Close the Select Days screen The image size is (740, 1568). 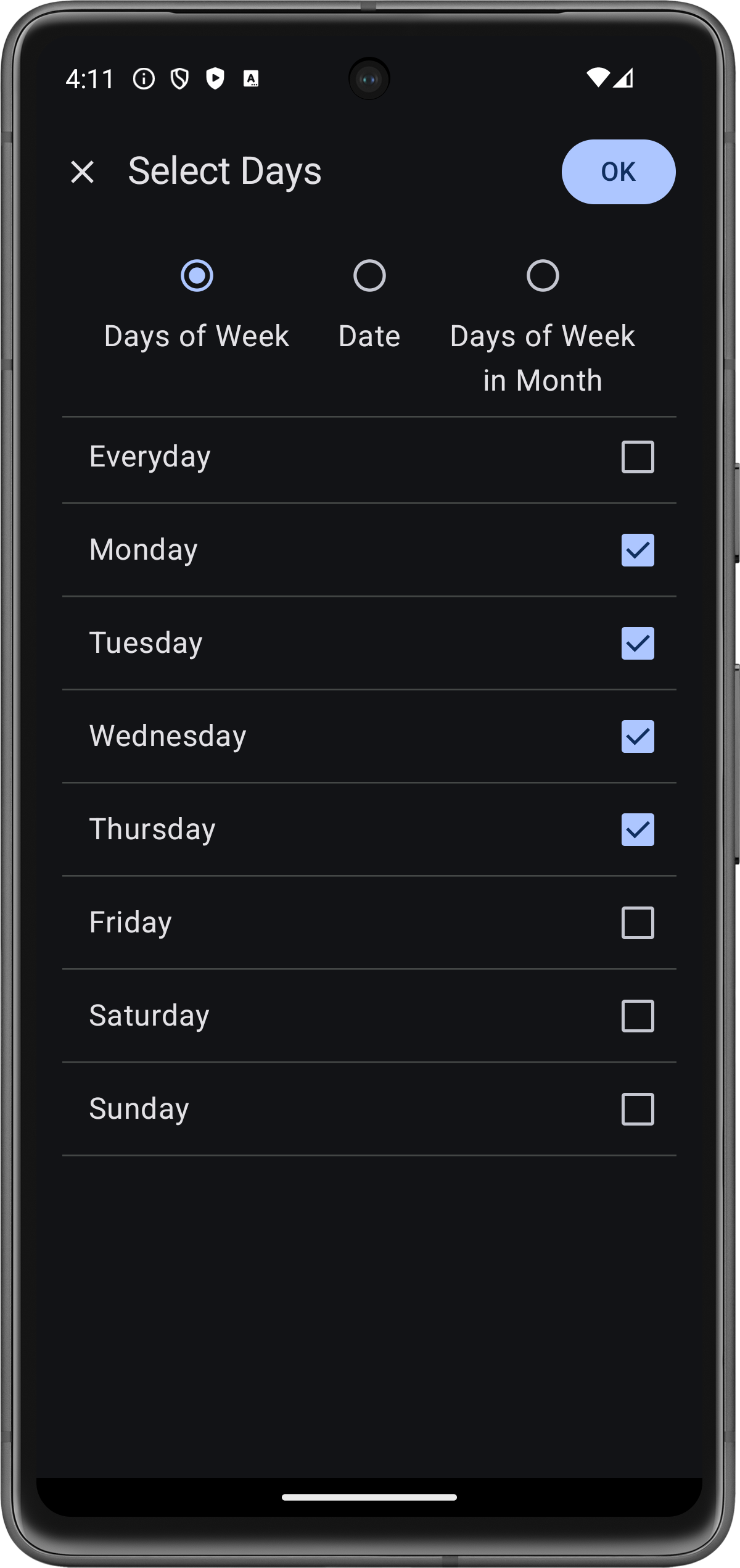coord(82,172)
